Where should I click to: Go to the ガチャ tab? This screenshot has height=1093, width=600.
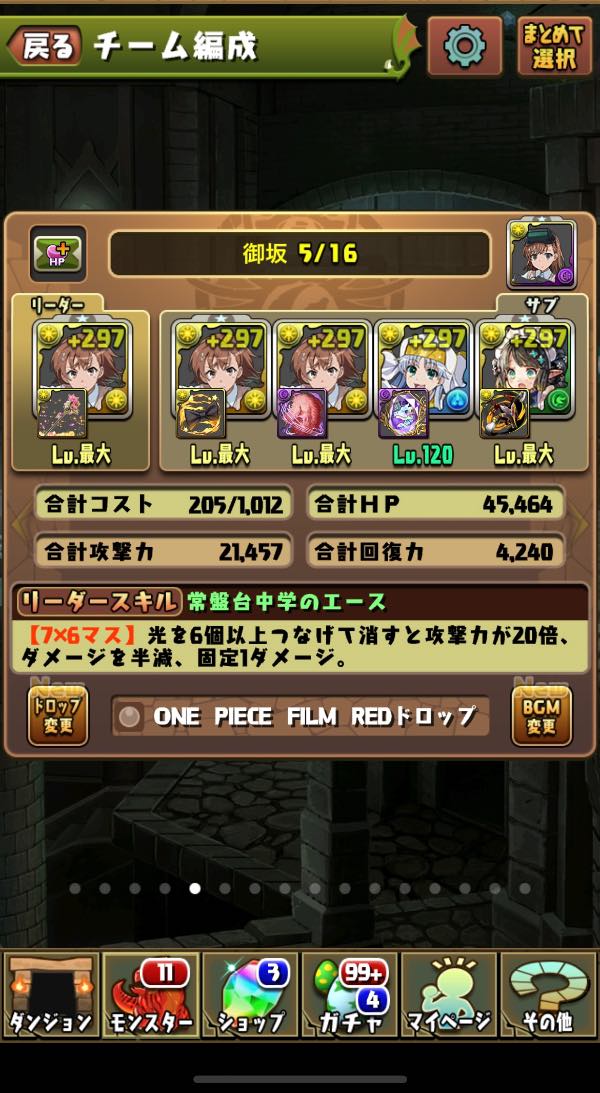point(350,995)
